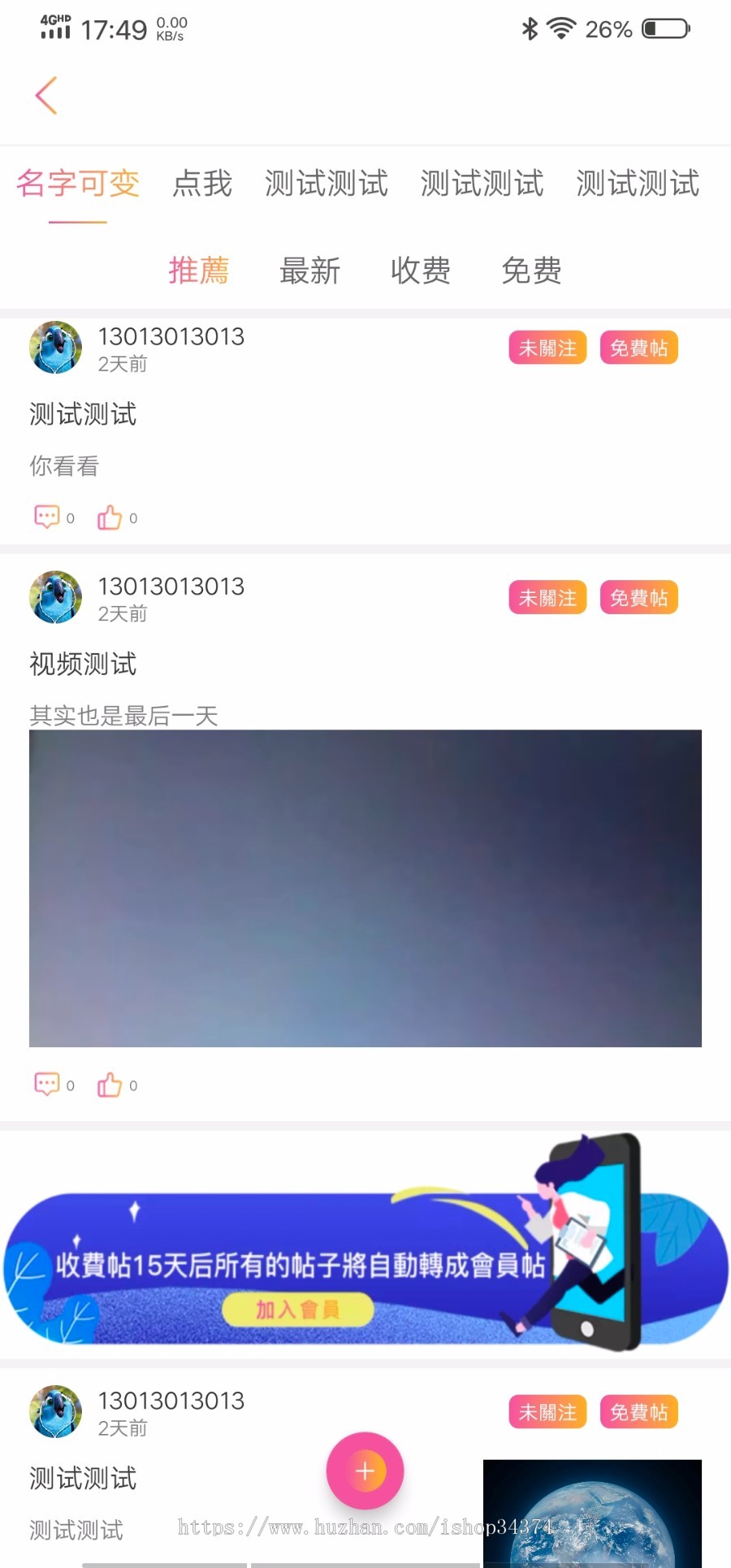Open the video thumbnail in 视频测试 post
The height and width of the screenshot is (1568, 731).
coord(365,888)
